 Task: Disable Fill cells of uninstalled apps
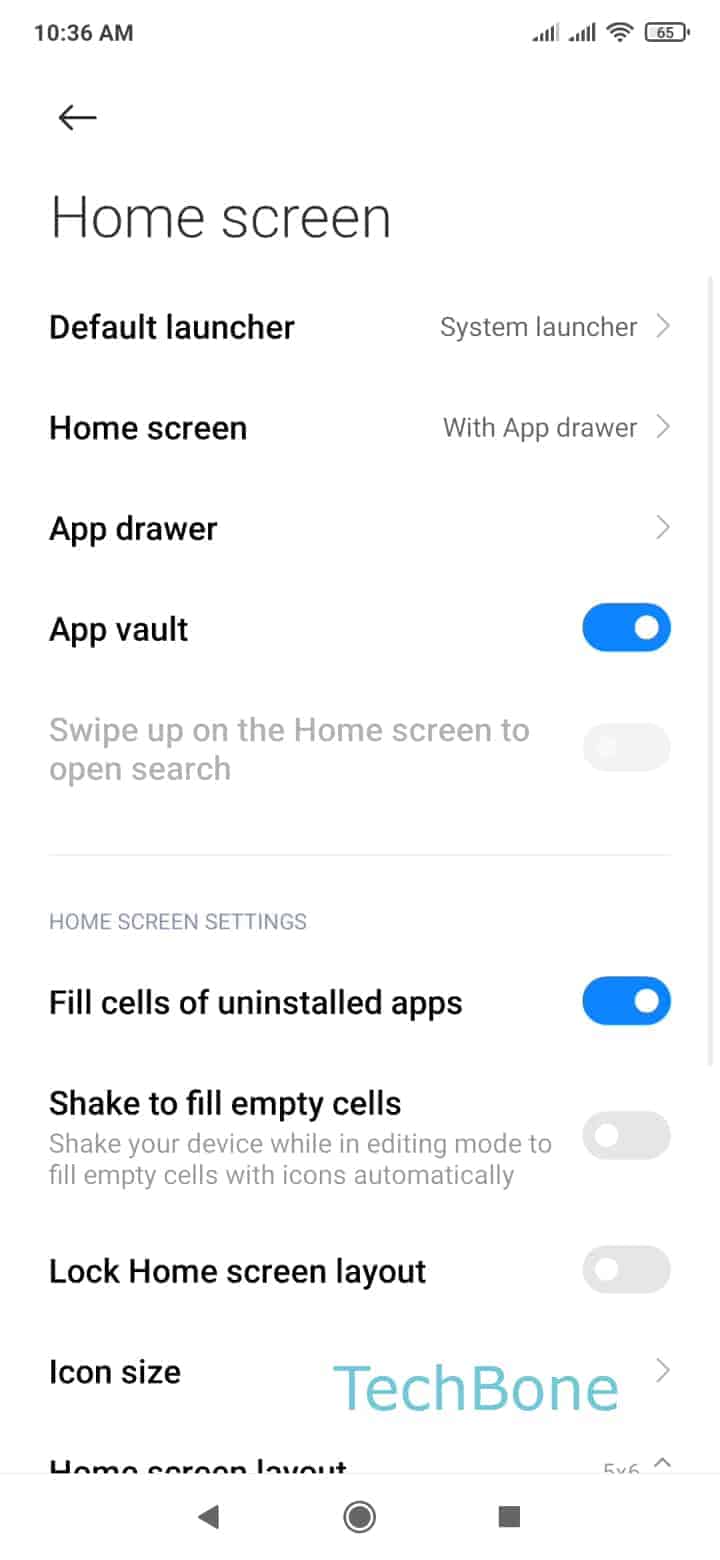pos(626,1001)
